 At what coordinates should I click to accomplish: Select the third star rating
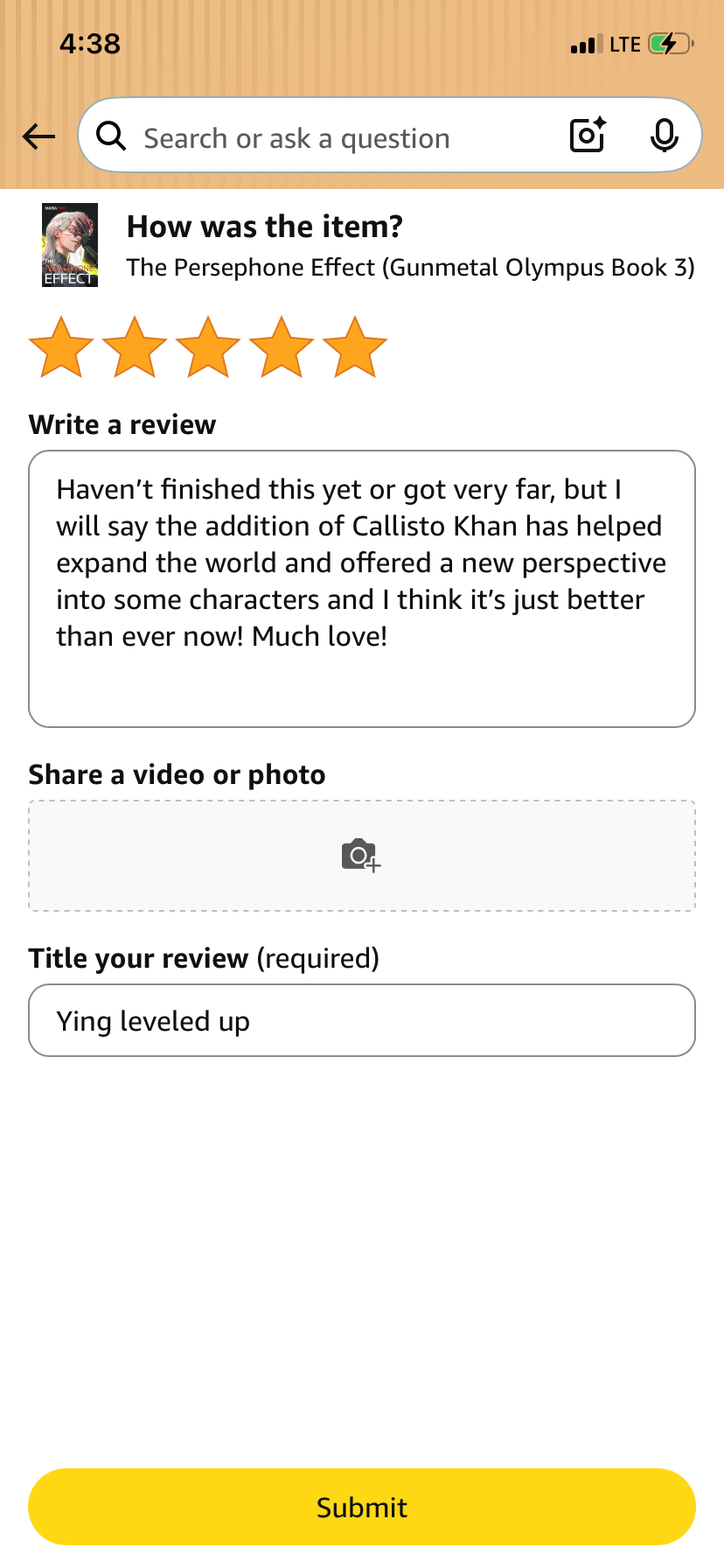[208, 348]
